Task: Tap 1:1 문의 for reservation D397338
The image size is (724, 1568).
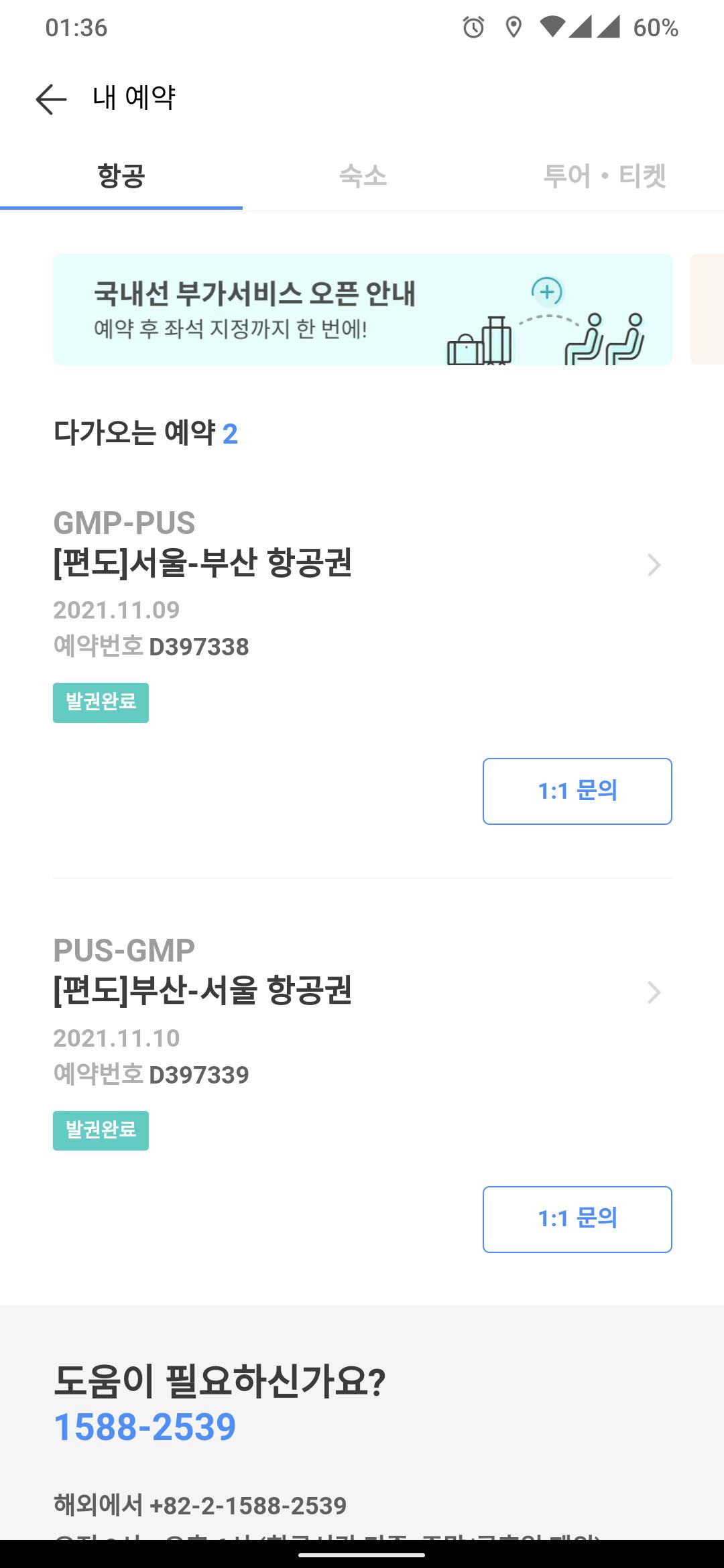Action: pos(577,791)
